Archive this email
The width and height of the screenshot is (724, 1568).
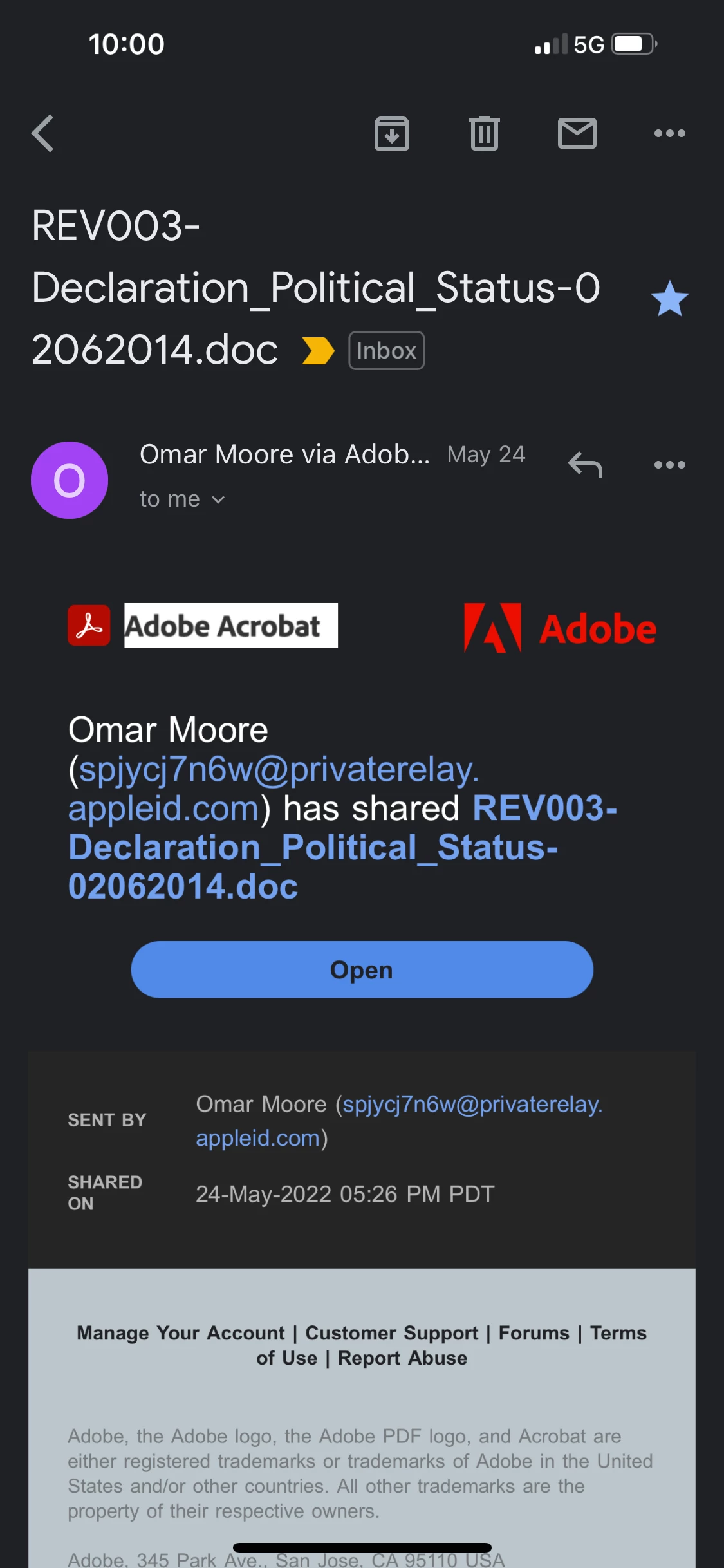391,133
